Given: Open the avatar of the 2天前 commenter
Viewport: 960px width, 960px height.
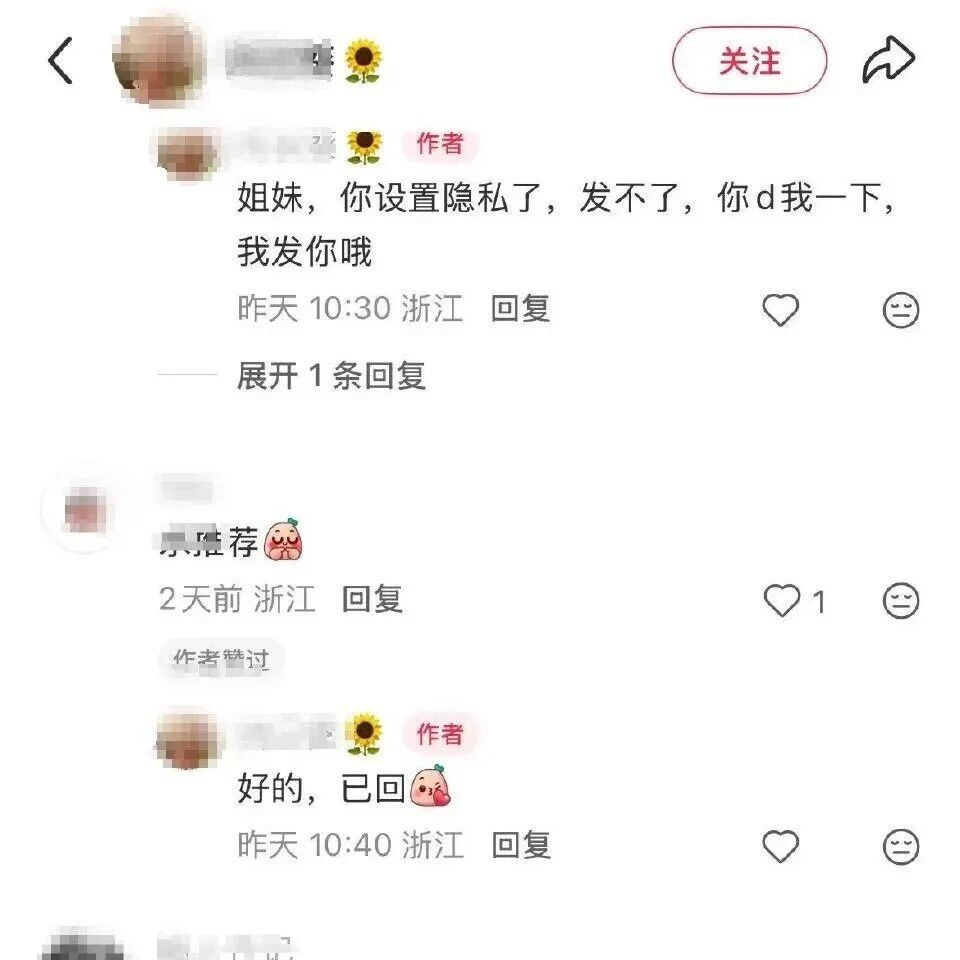Looking at the screenshot, I should point(85,509).
